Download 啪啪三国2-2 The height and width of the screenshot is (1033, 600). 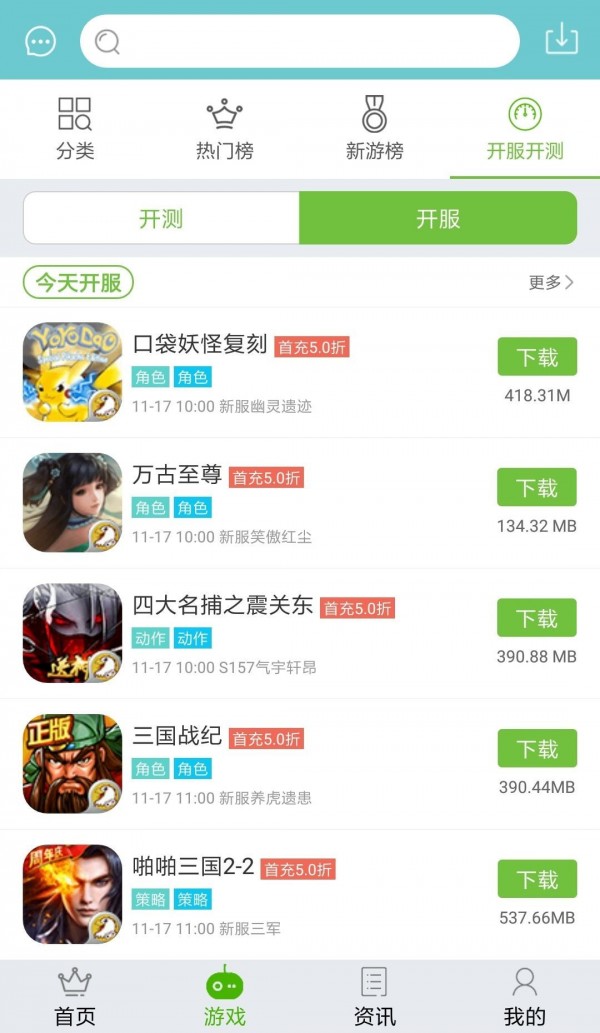[537, 879]
